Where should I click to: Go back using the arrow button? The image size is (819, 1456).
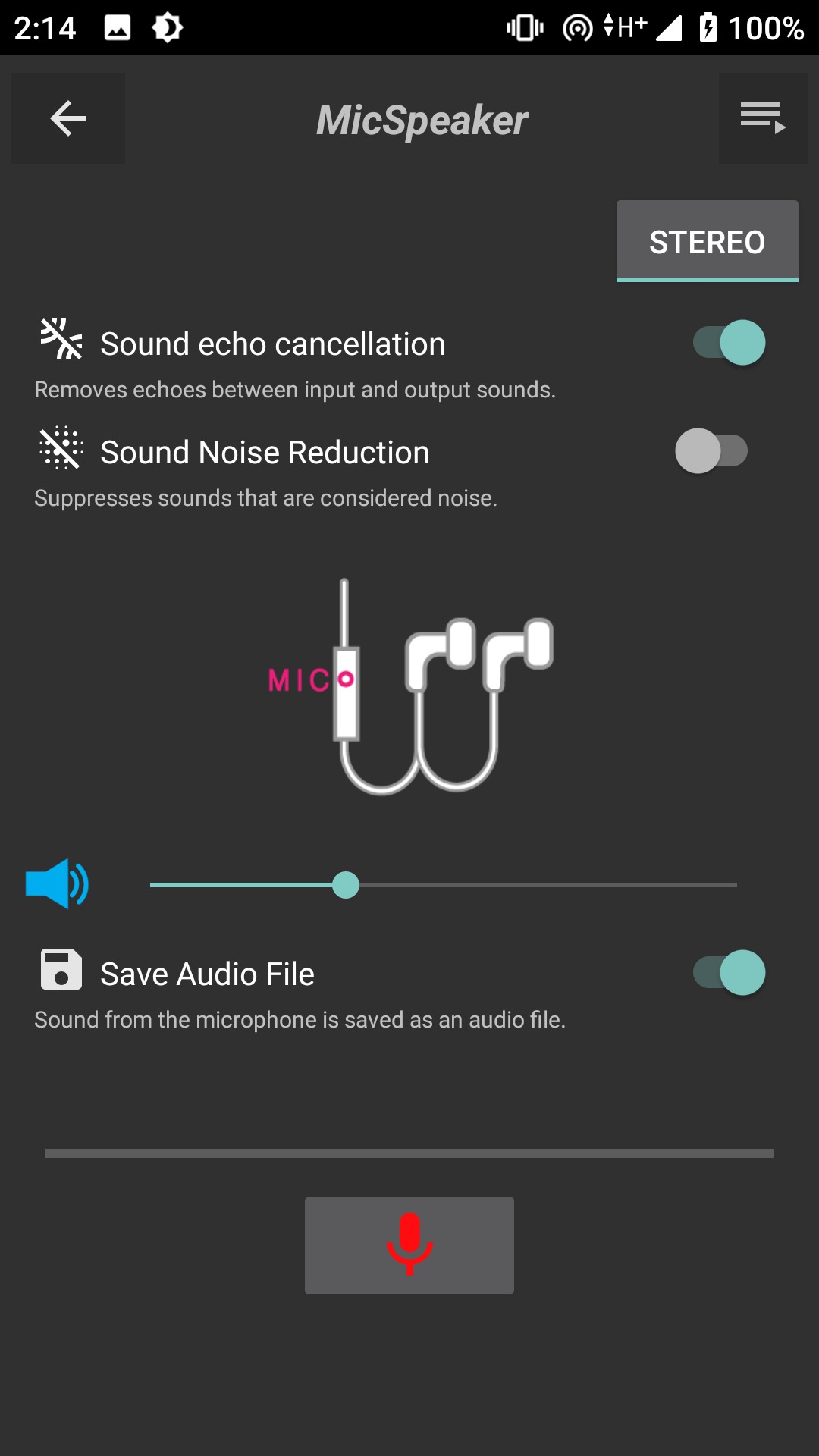(68, 118)
